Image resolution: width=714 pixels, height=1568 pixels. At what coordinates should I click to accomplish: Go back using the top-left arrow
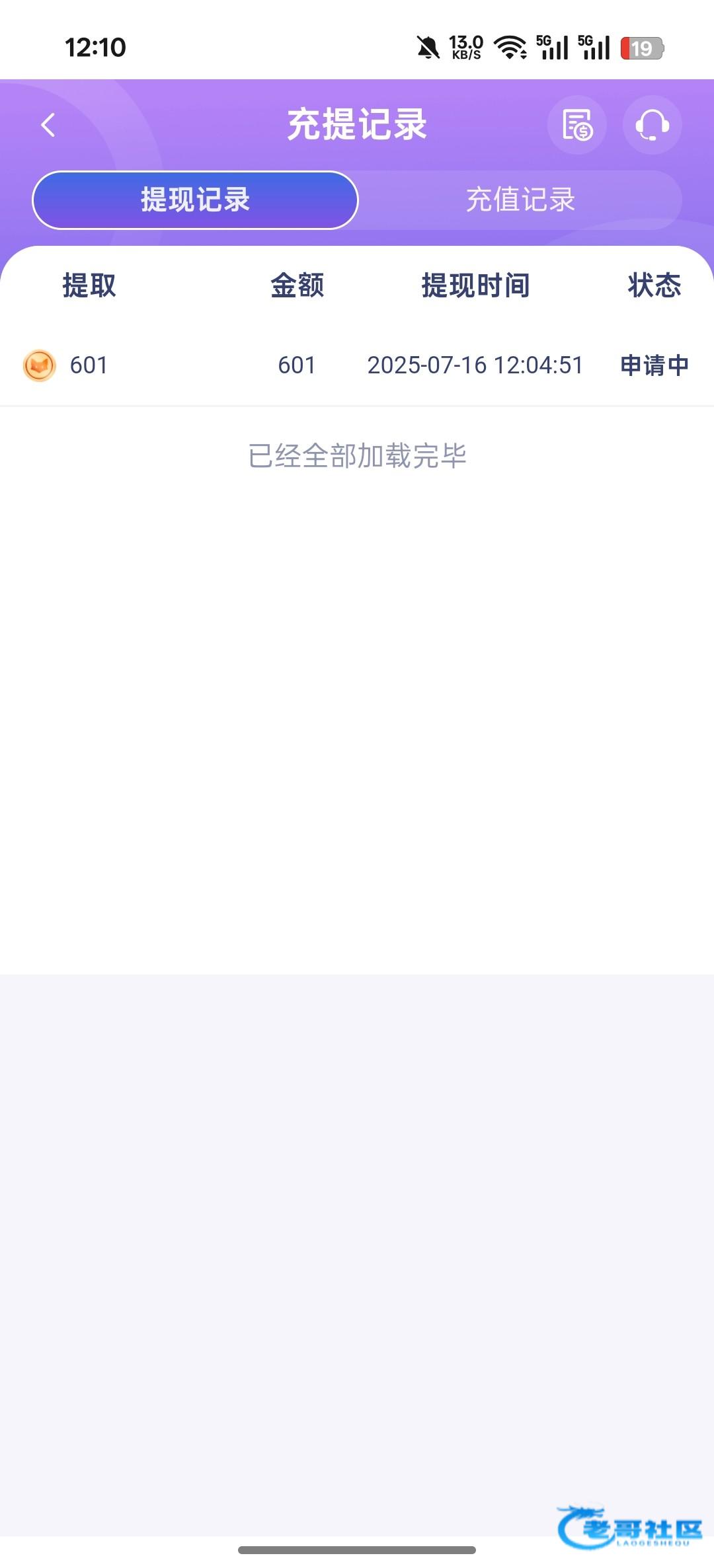(48, 125)
